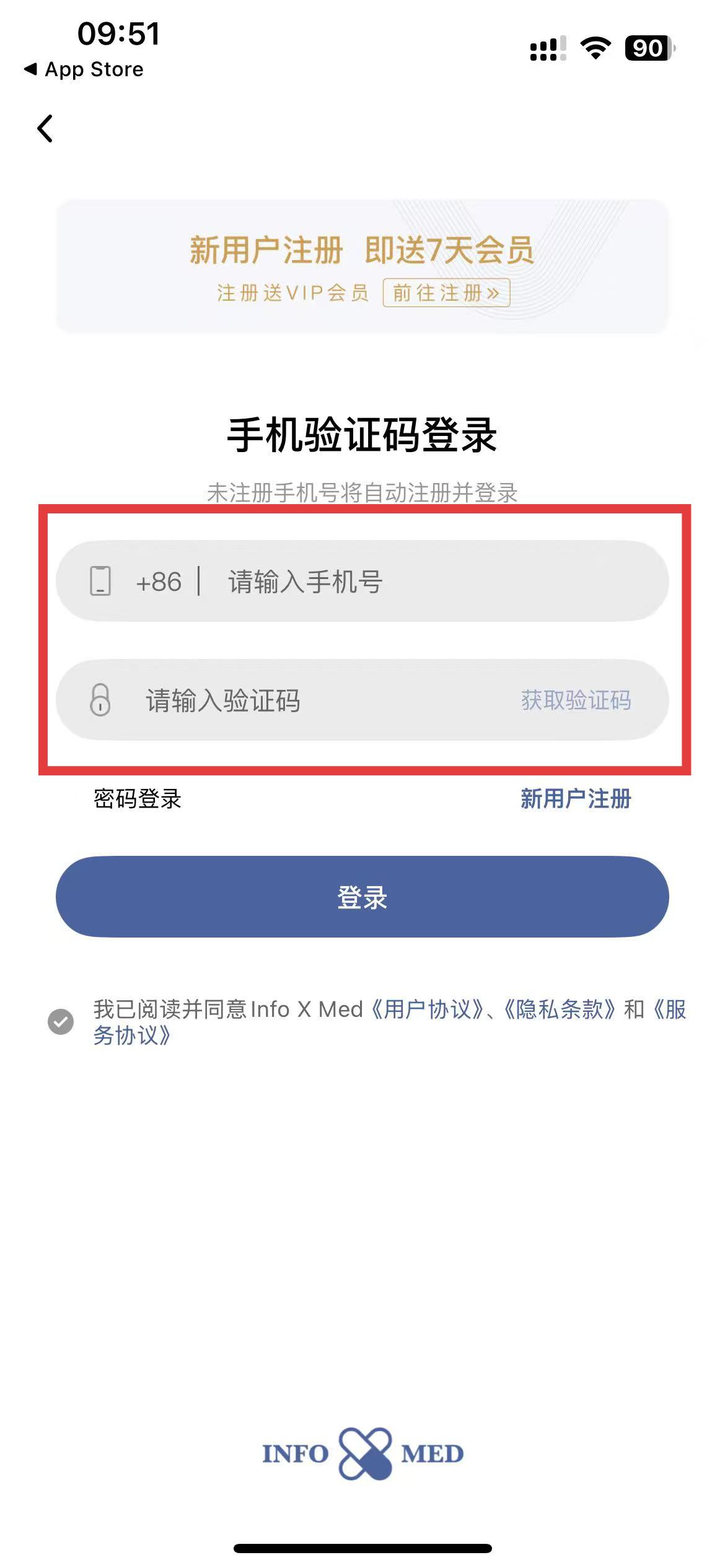Toggle the agreement consent checkbox

(61, 1022)
